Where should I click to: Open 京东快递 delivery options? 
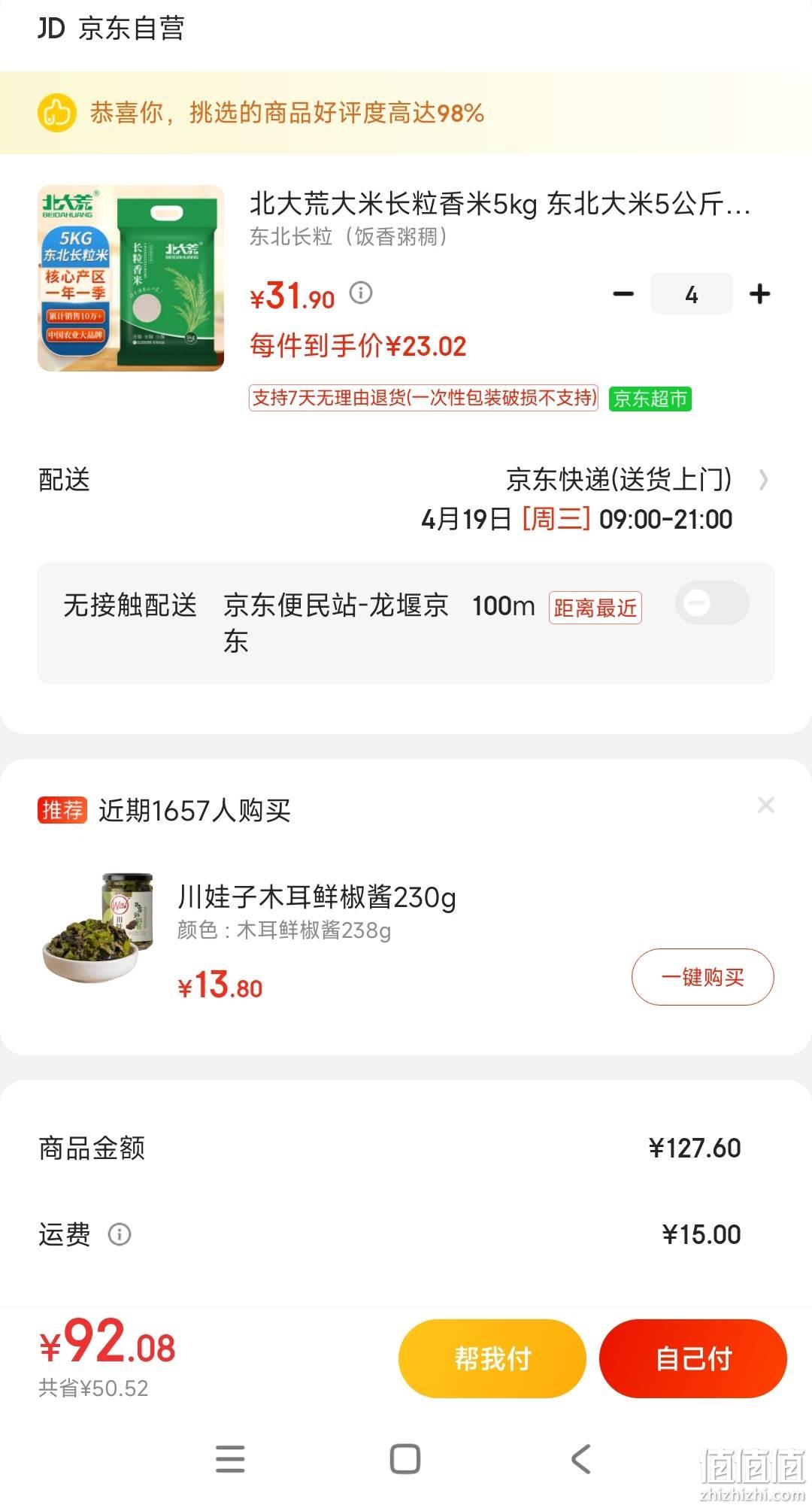[x=638, y=480]
